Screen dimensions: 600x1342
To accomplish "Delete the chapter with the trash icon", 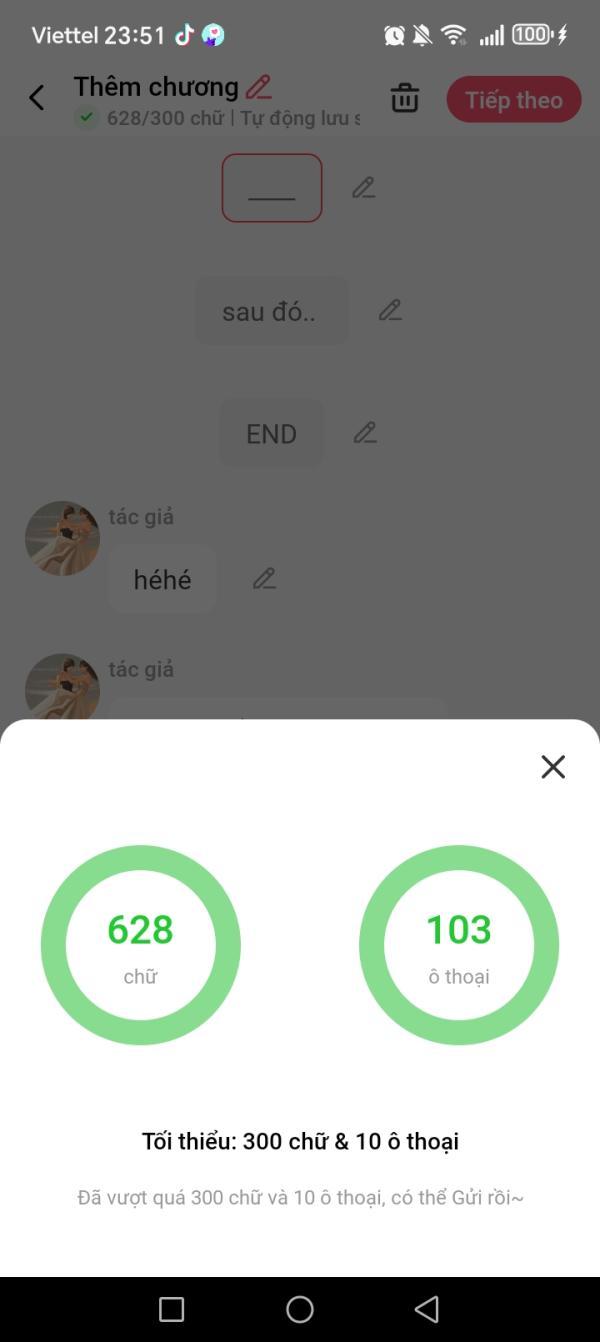I will tap(404, 98).
